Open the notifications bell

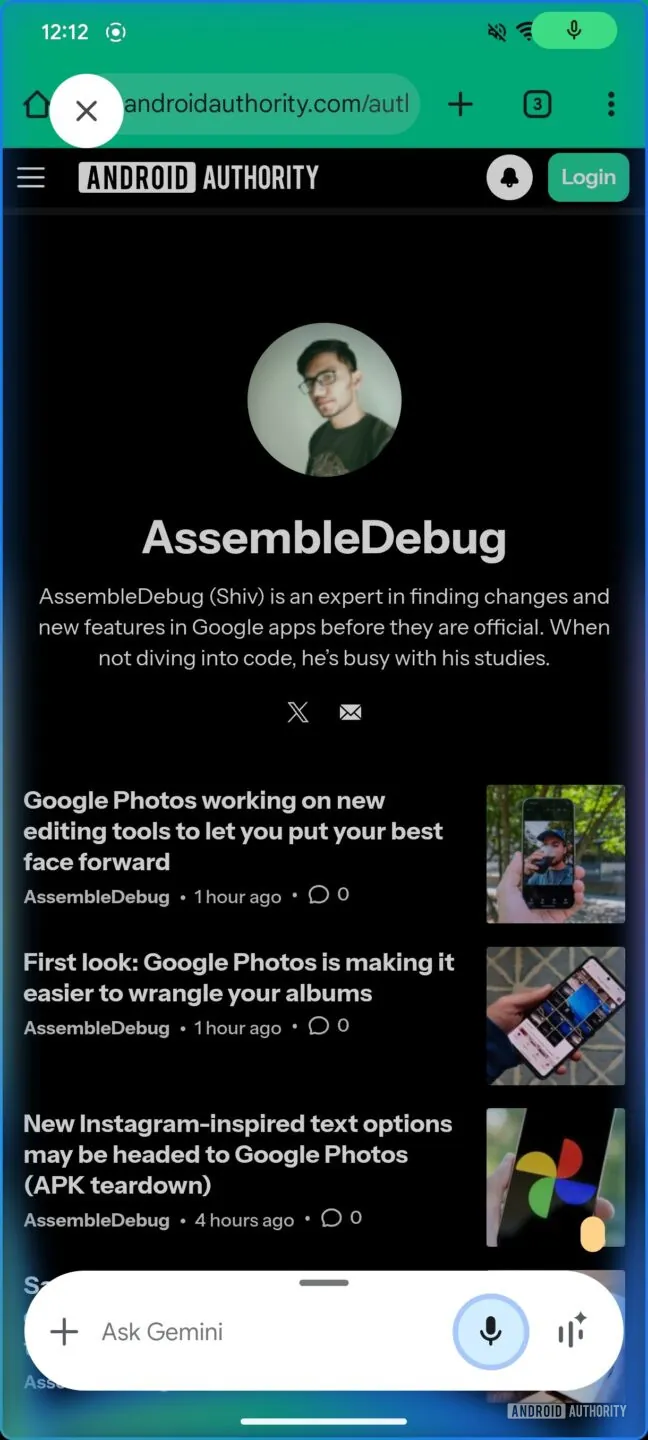tap(509, 178)
